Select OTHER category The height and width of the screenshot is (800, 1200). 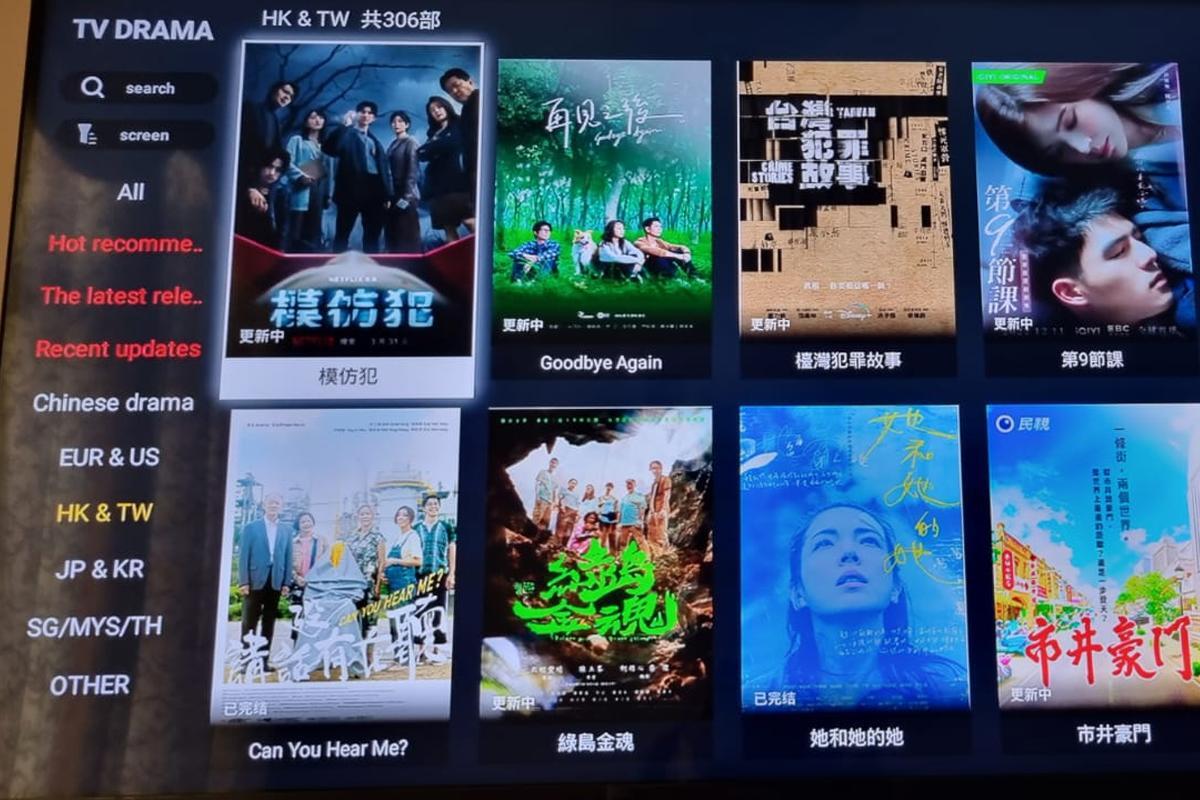coord(90,685)
